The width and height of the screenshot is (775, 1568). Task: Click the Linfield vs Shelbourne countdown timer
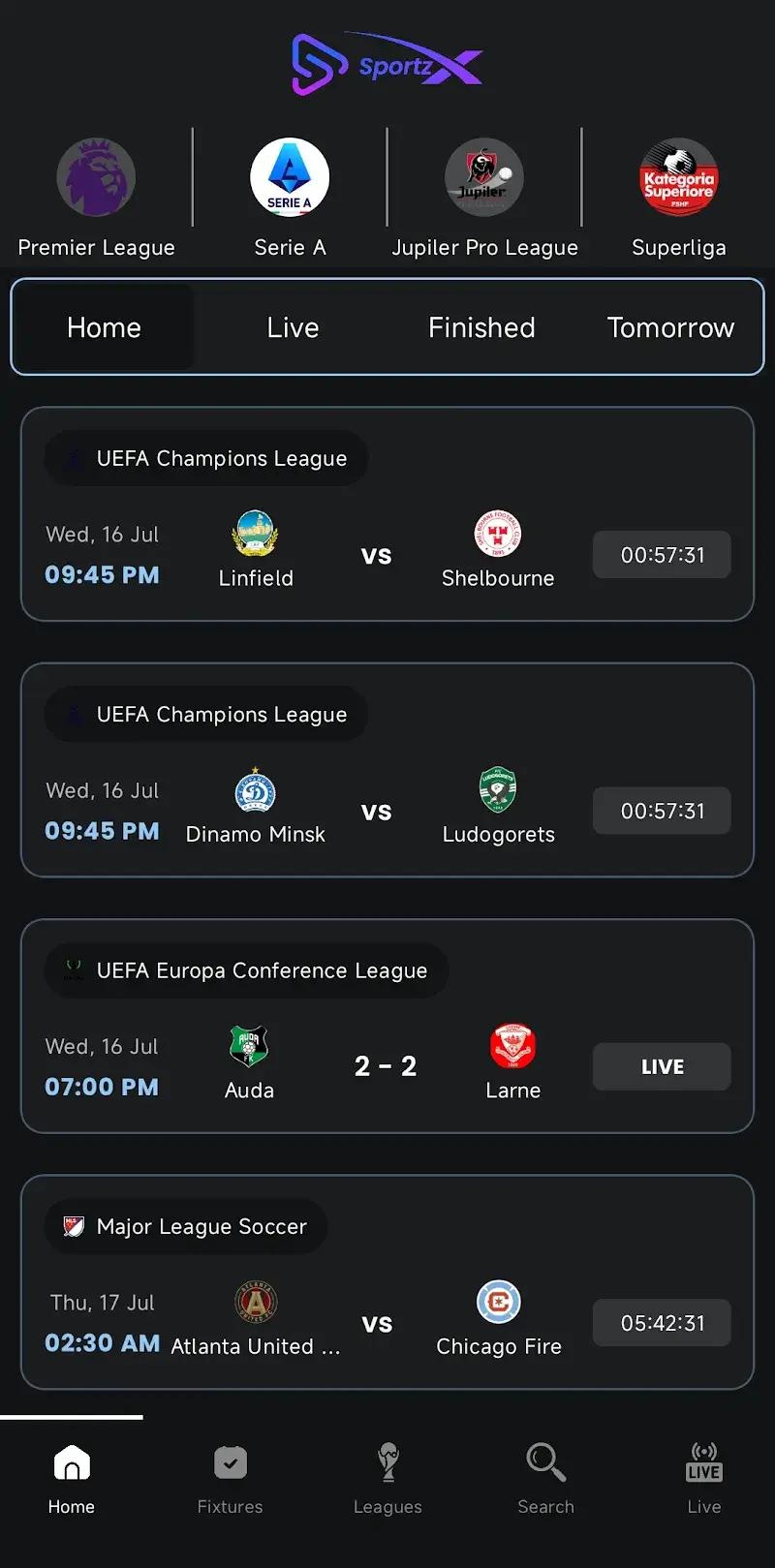click(x=662, y=554)
